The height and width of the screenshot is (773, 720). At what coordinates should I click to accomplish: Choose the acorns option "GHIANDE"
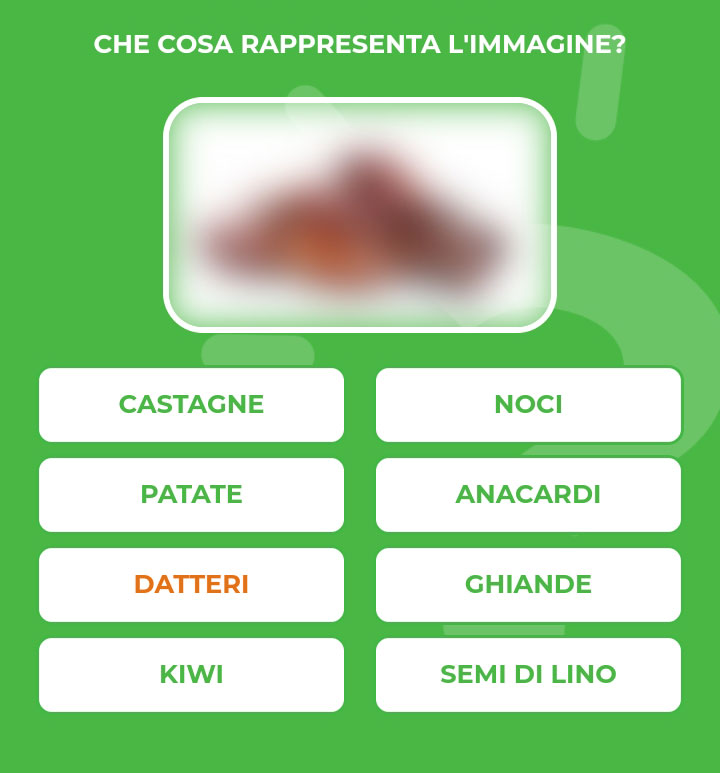click(x=528, y=584)
